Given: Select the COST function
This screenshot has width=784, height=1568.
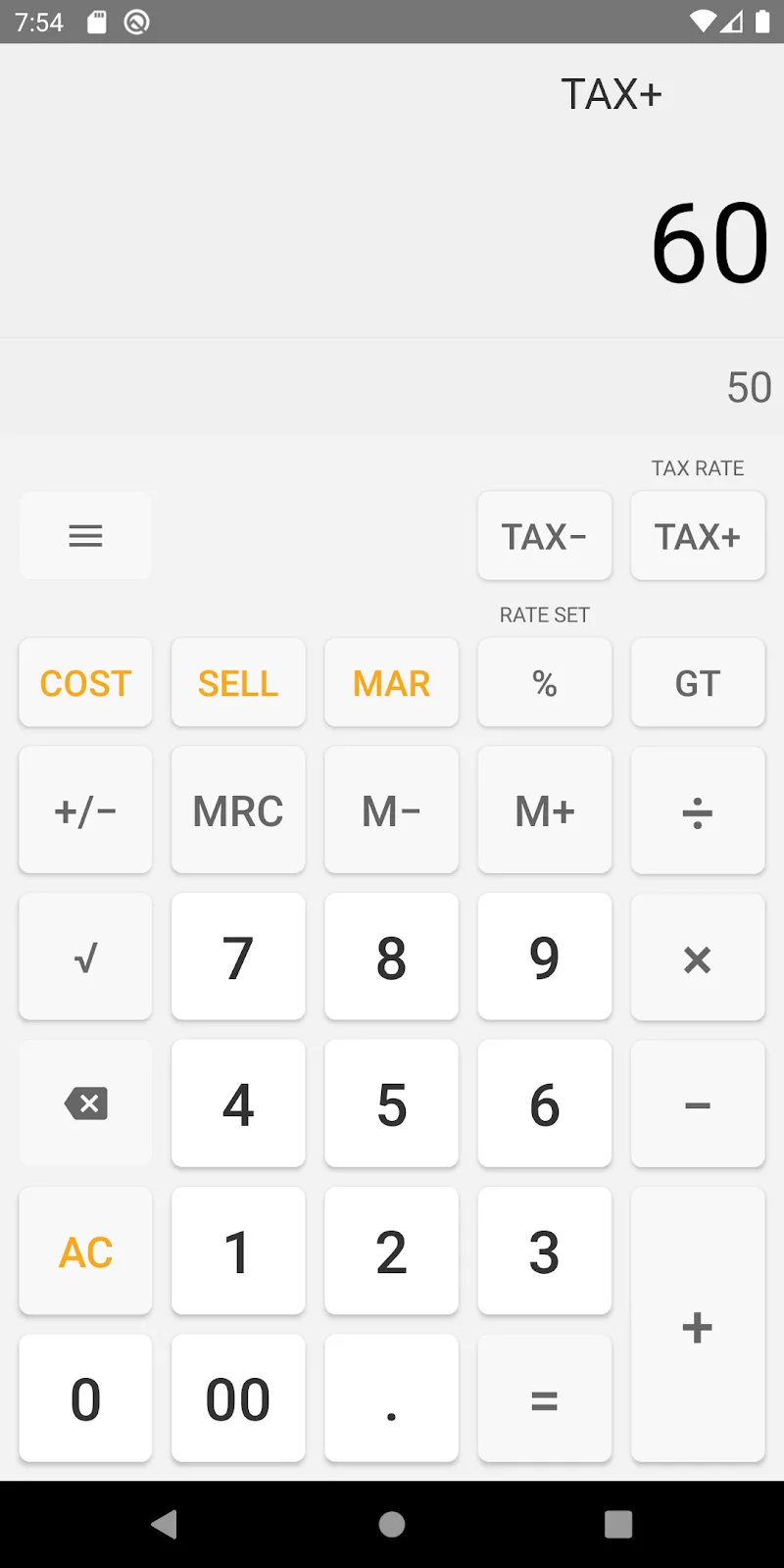Looking at the screenshot, I should [x=85, y=683].
